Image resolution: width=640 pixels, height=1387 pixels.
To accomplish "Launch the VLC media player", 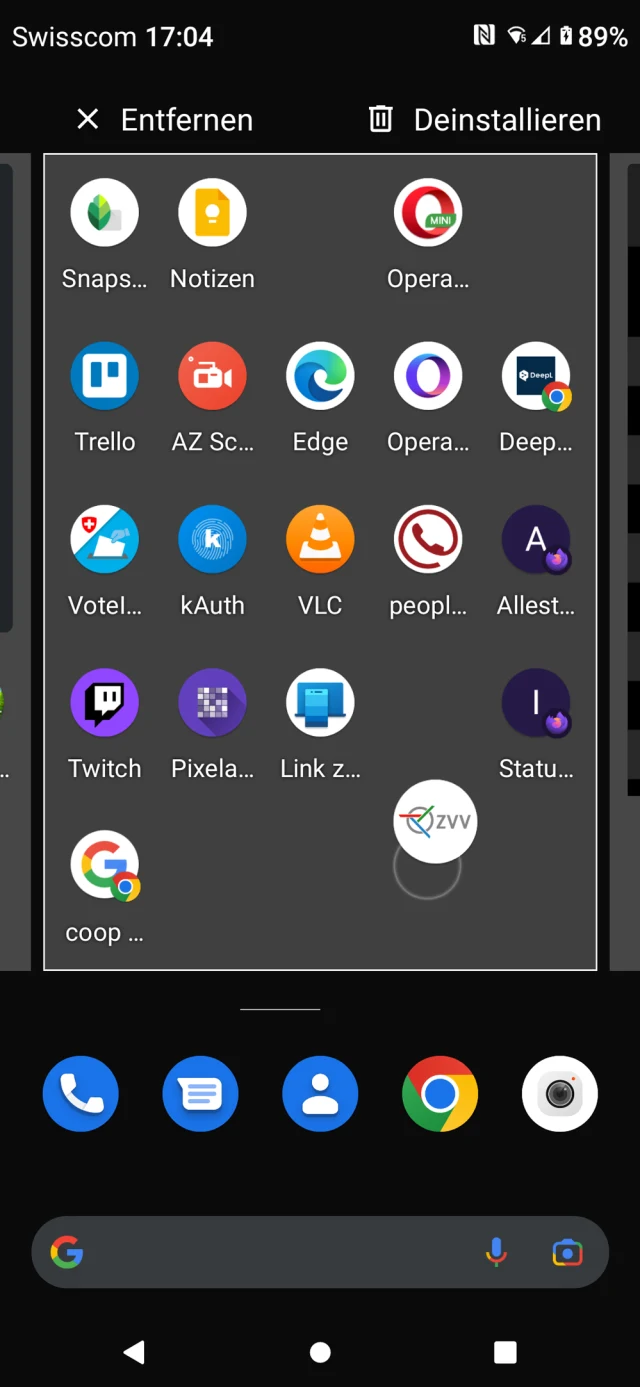I will 320,540.
